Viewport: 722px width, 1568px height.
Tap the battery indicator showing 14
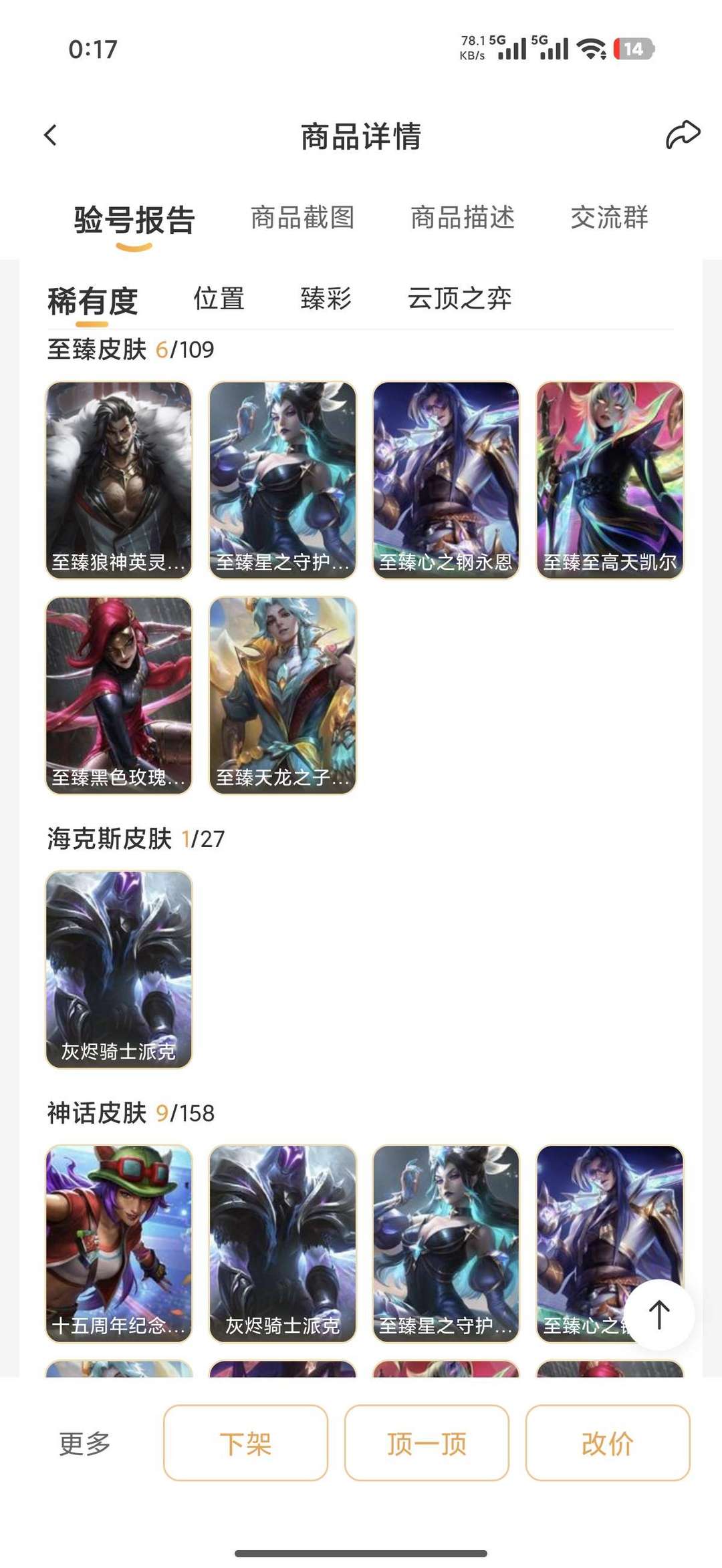click(x=632, y=49)
